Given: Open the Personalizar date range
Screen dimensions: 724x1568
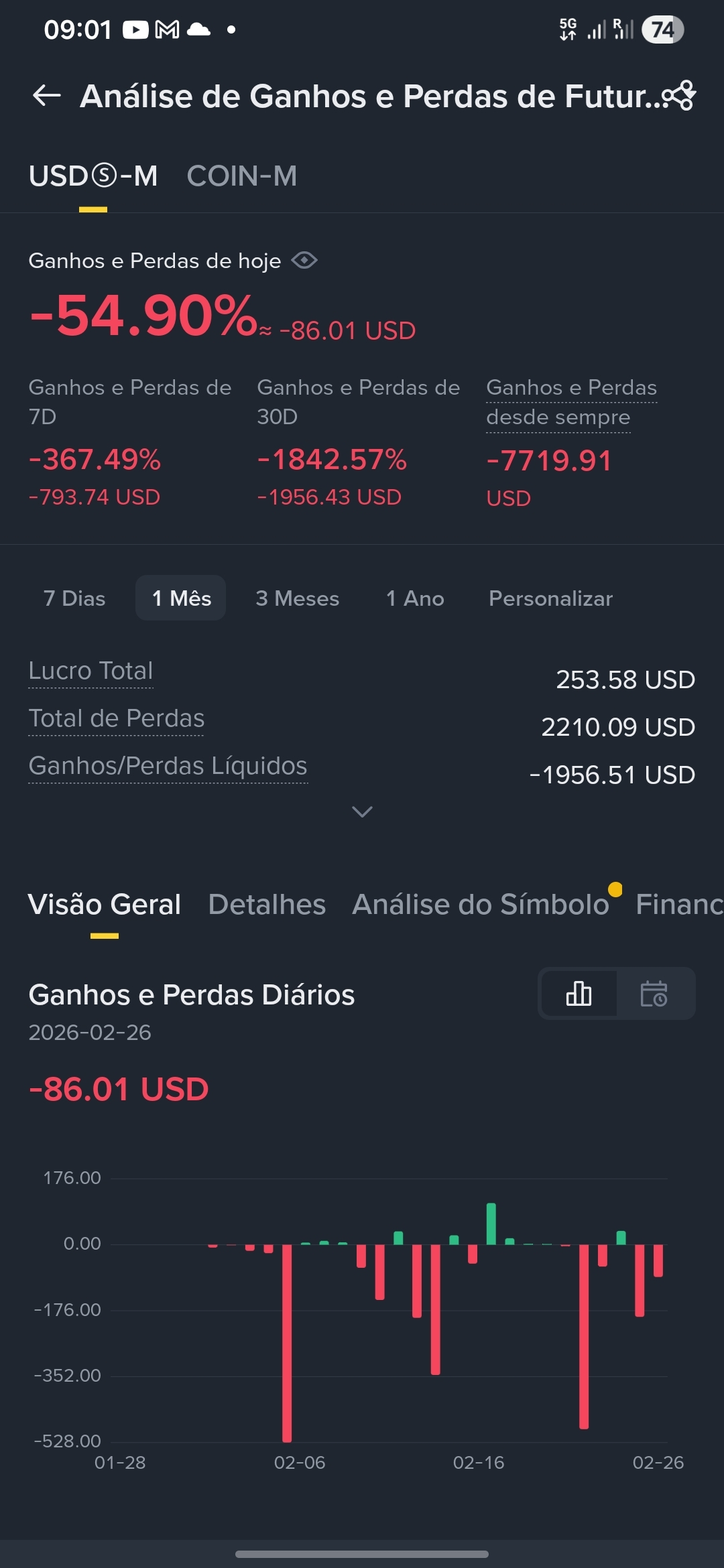Looking at the screenshot, I should click(550, 598).
